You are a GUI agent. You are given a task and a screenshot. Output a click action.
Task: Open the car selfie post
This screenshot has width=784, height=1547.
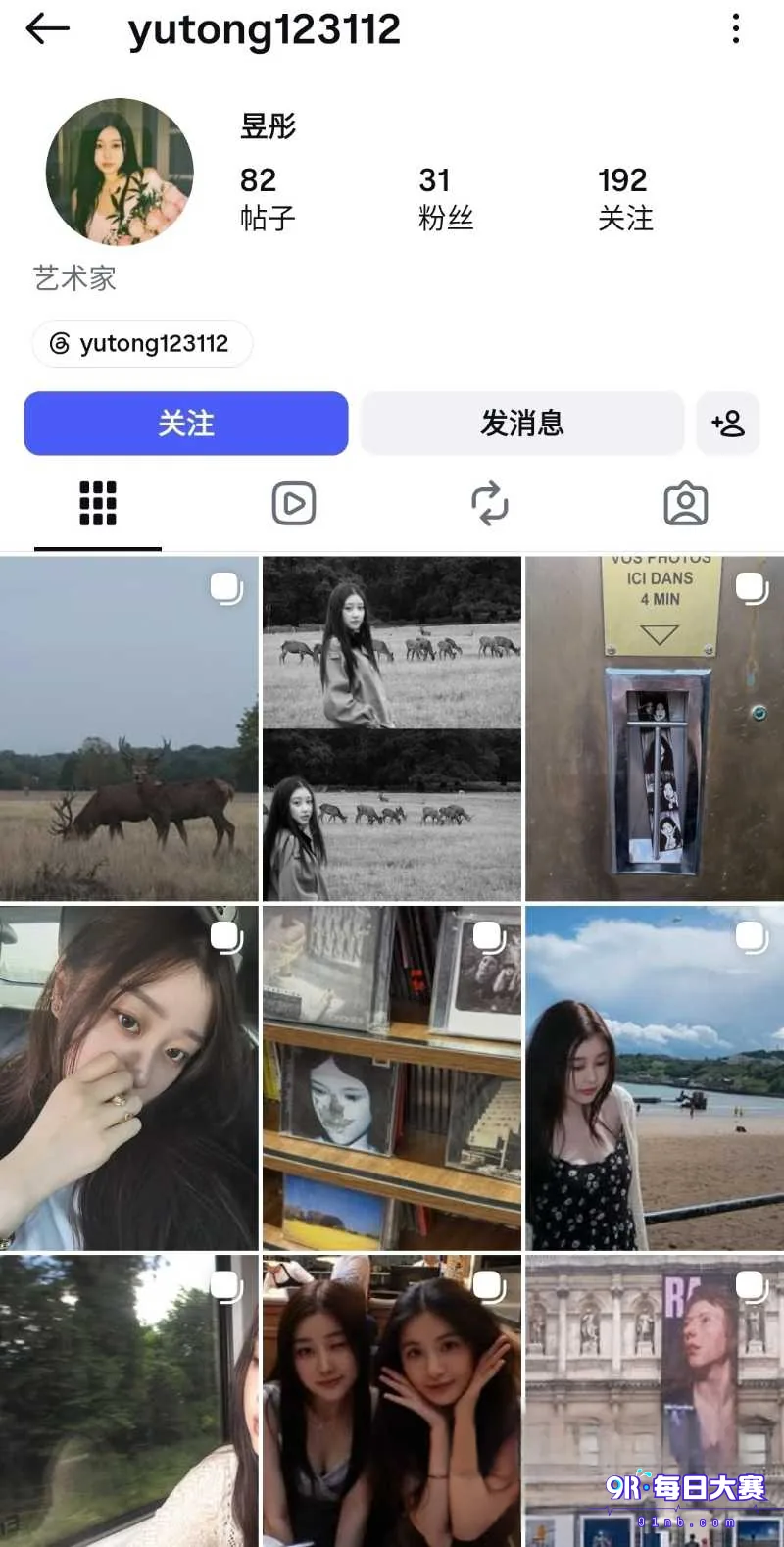(x=129, y=1077)
